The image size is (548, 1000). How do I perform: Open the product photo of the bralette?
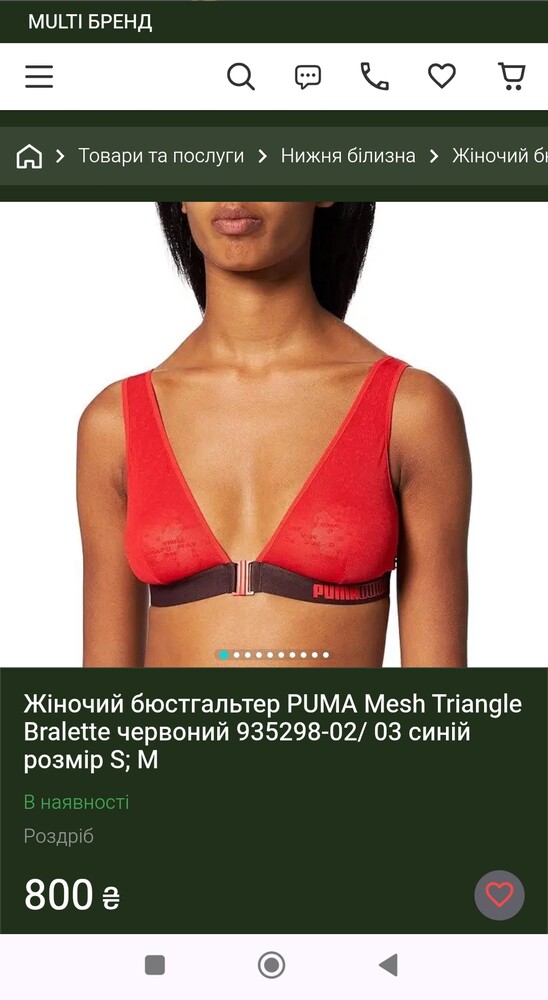point(274,434)
